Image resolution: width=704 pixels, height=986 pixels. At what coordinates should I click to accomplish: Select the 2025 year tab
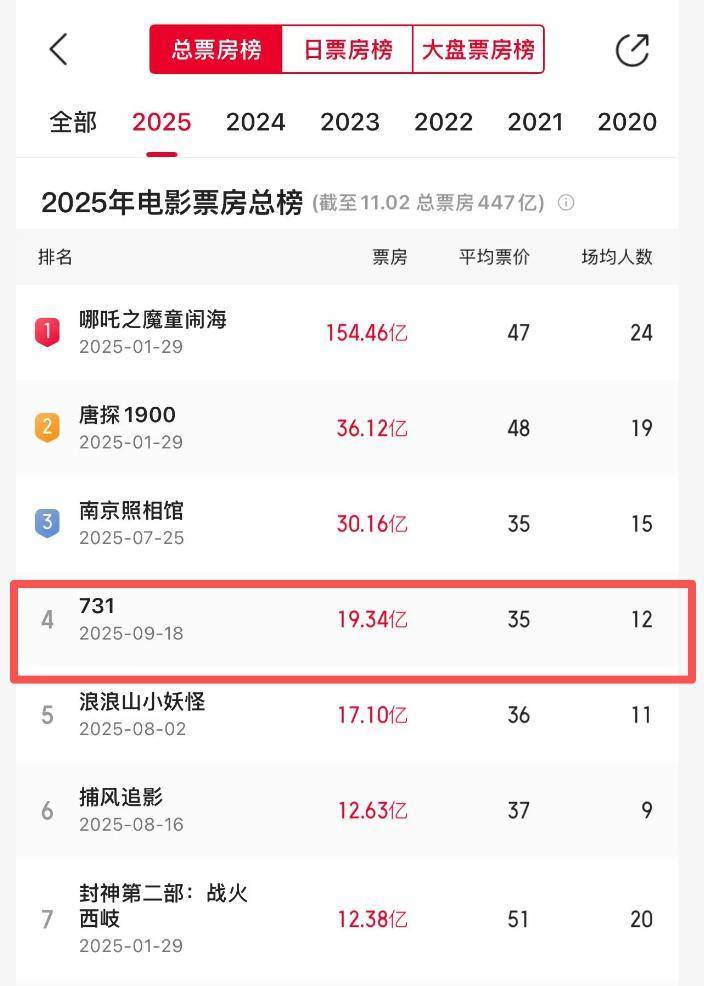[161, 122]
